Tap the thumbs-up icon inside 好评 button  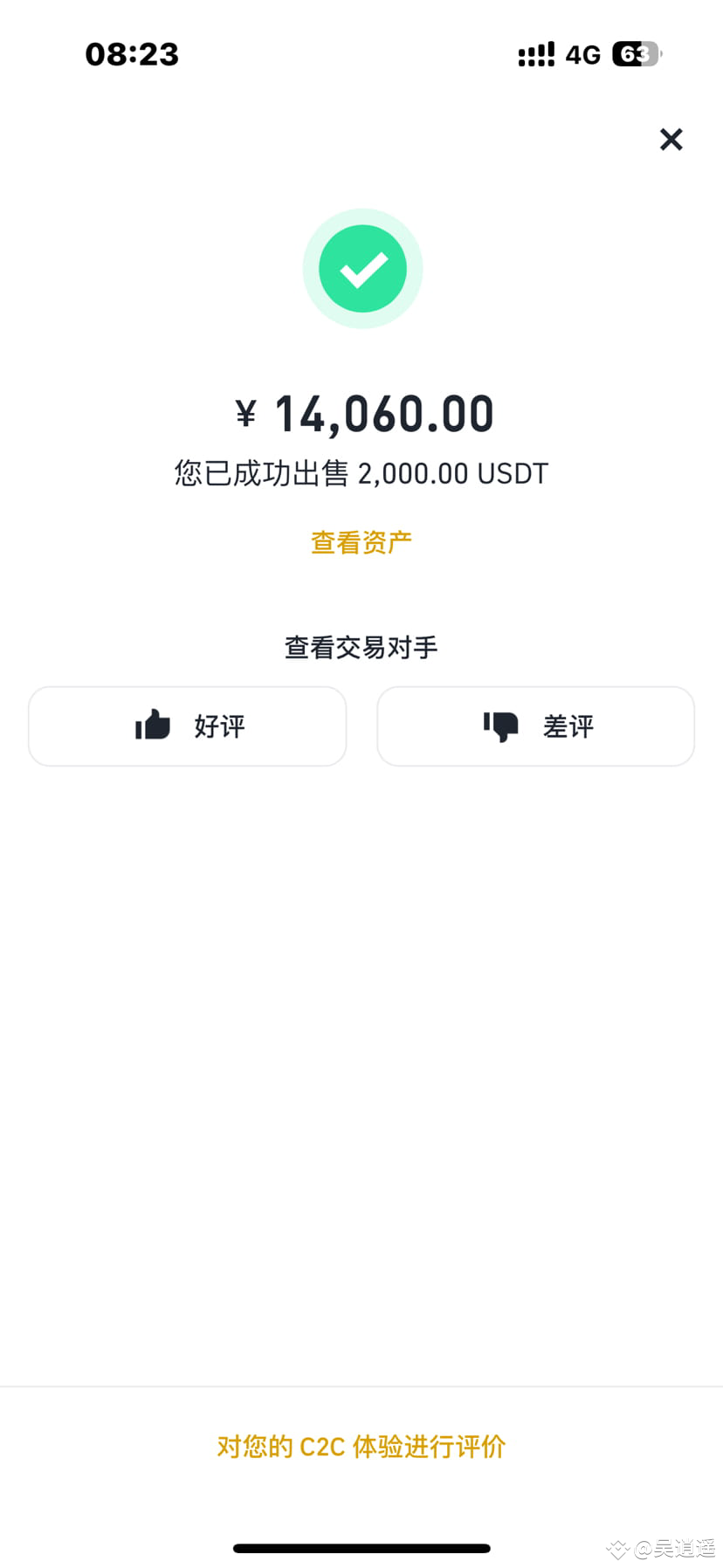[x=151, y=726]
